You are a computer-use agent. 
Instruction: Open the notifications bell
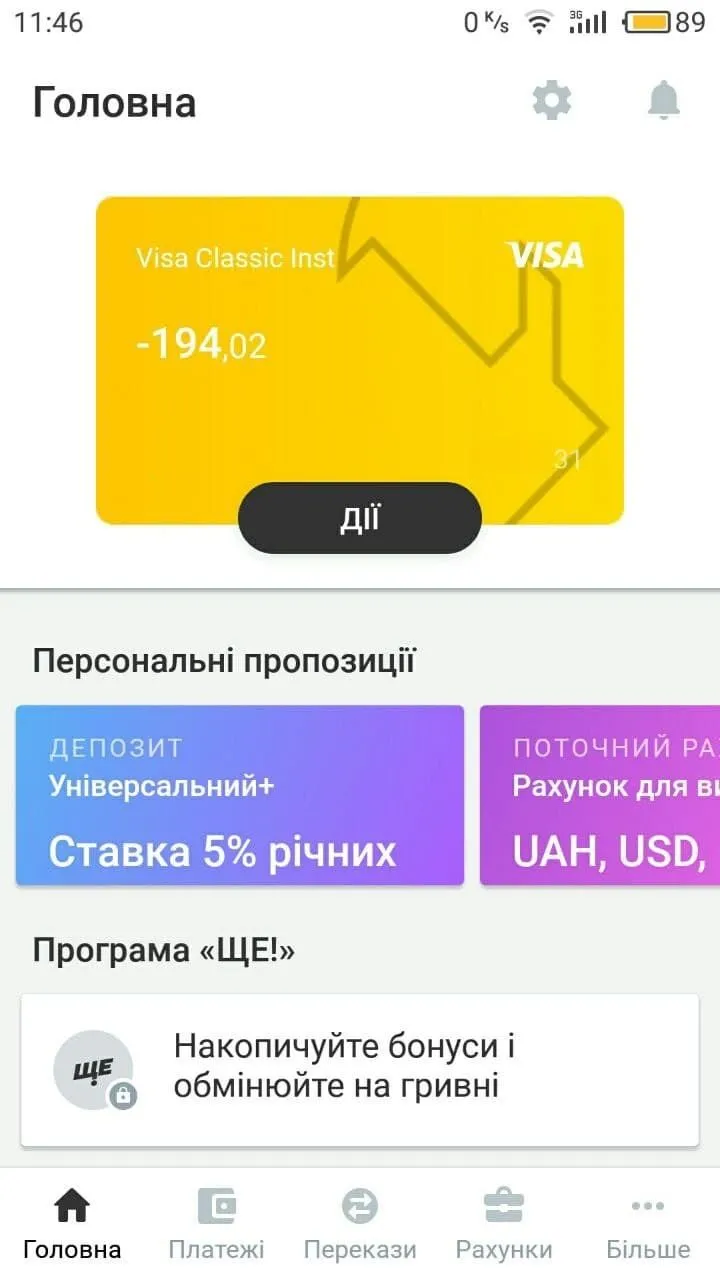pos(663,101)
